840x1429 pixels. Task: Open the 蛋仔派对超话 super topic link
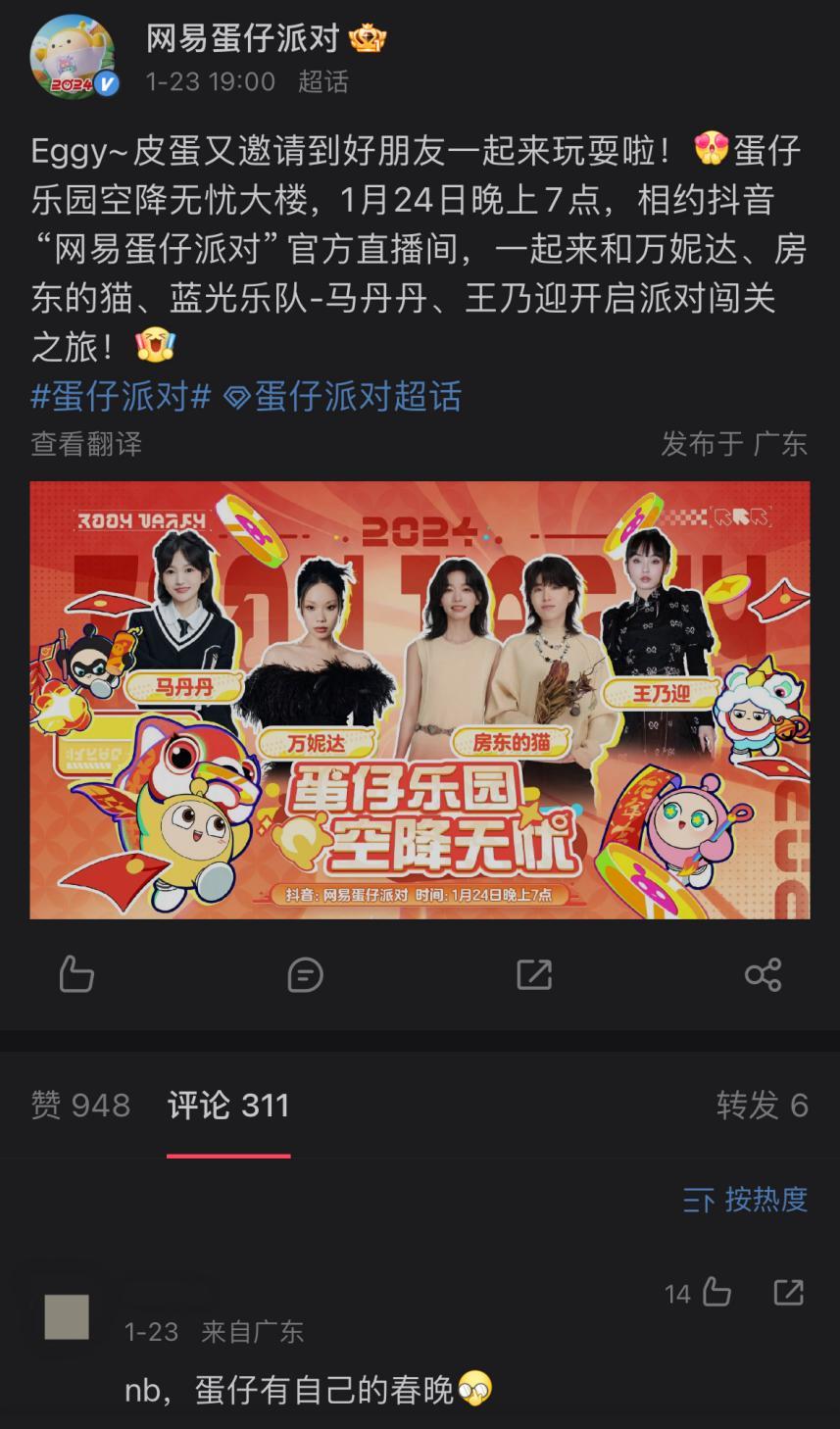343,396
